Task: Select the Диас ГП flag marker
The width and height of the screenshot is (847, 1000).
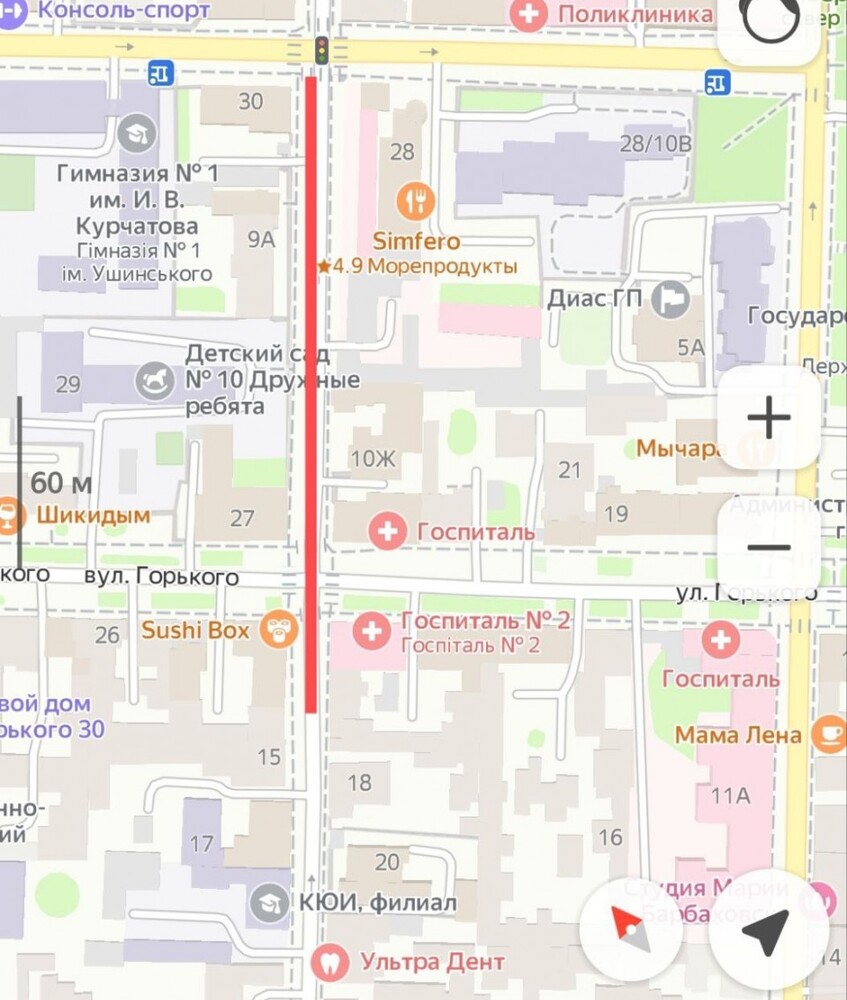Action: click(669, 297)
